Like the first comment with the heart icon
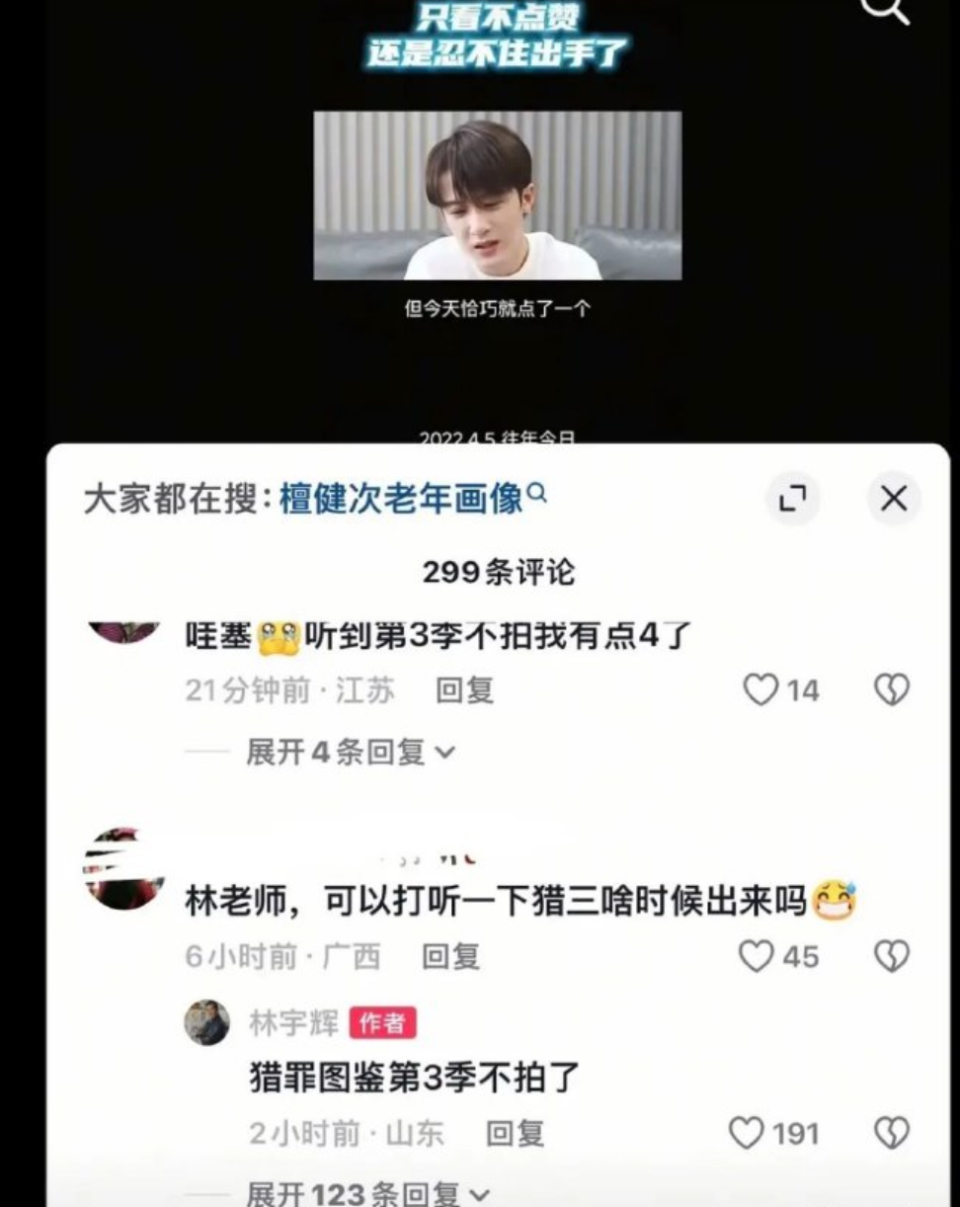Image resolution: width=960 pixels, height=1207 pixels. pos(763,690)
